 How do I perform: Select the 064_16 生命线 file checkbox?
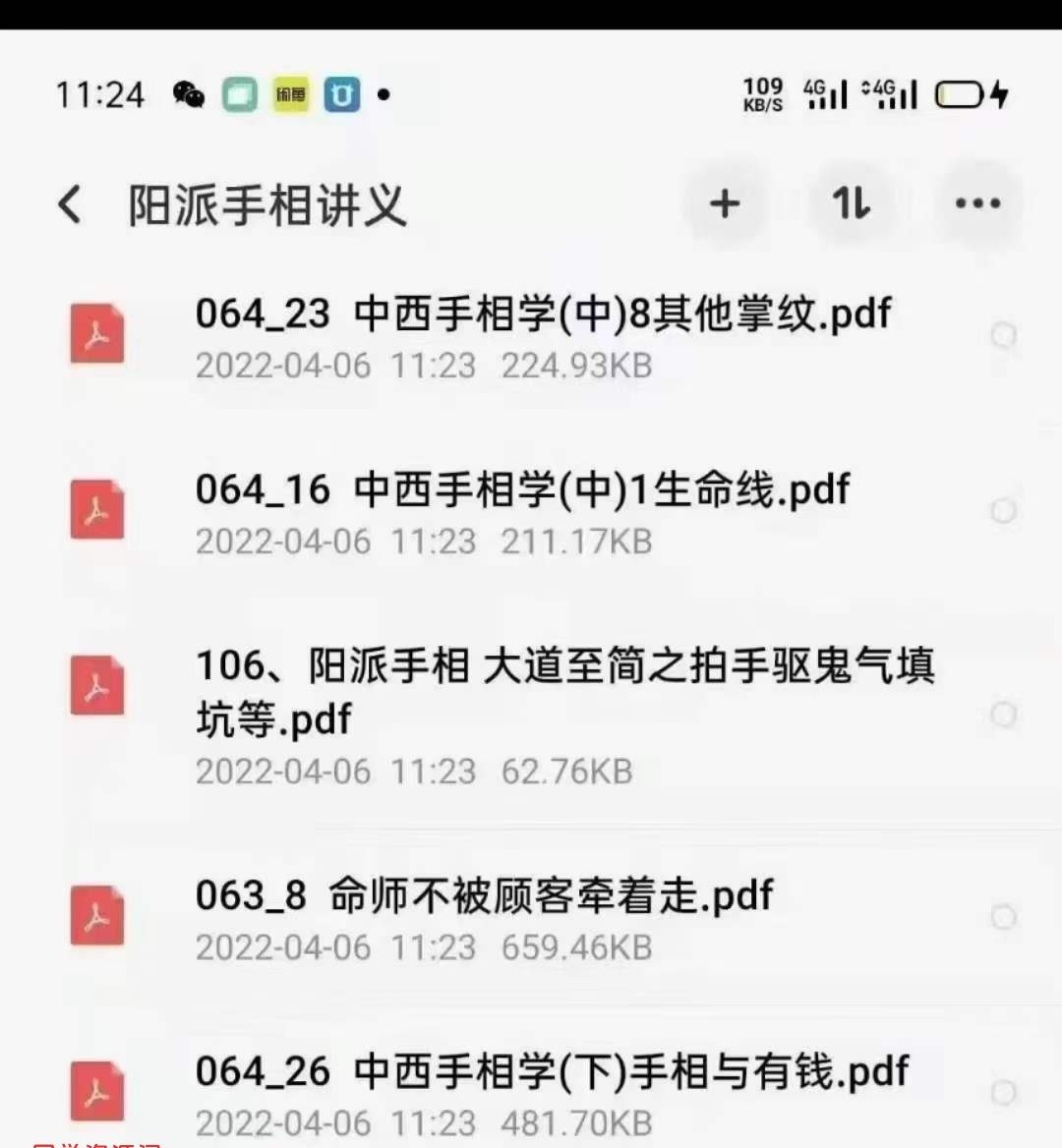pyautogui.click(x=1003, y=511)
